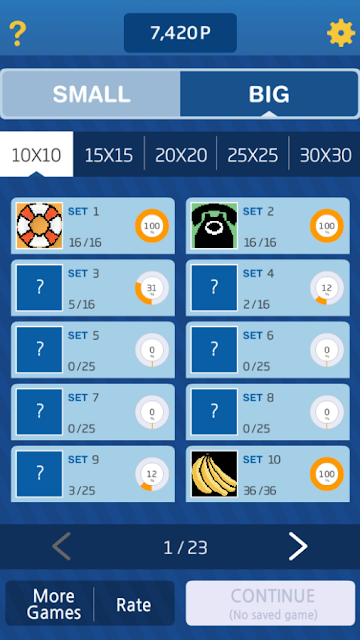Screen dimensions: 360x640
Task: Tap the Rate button
Action: pos(133,604)
